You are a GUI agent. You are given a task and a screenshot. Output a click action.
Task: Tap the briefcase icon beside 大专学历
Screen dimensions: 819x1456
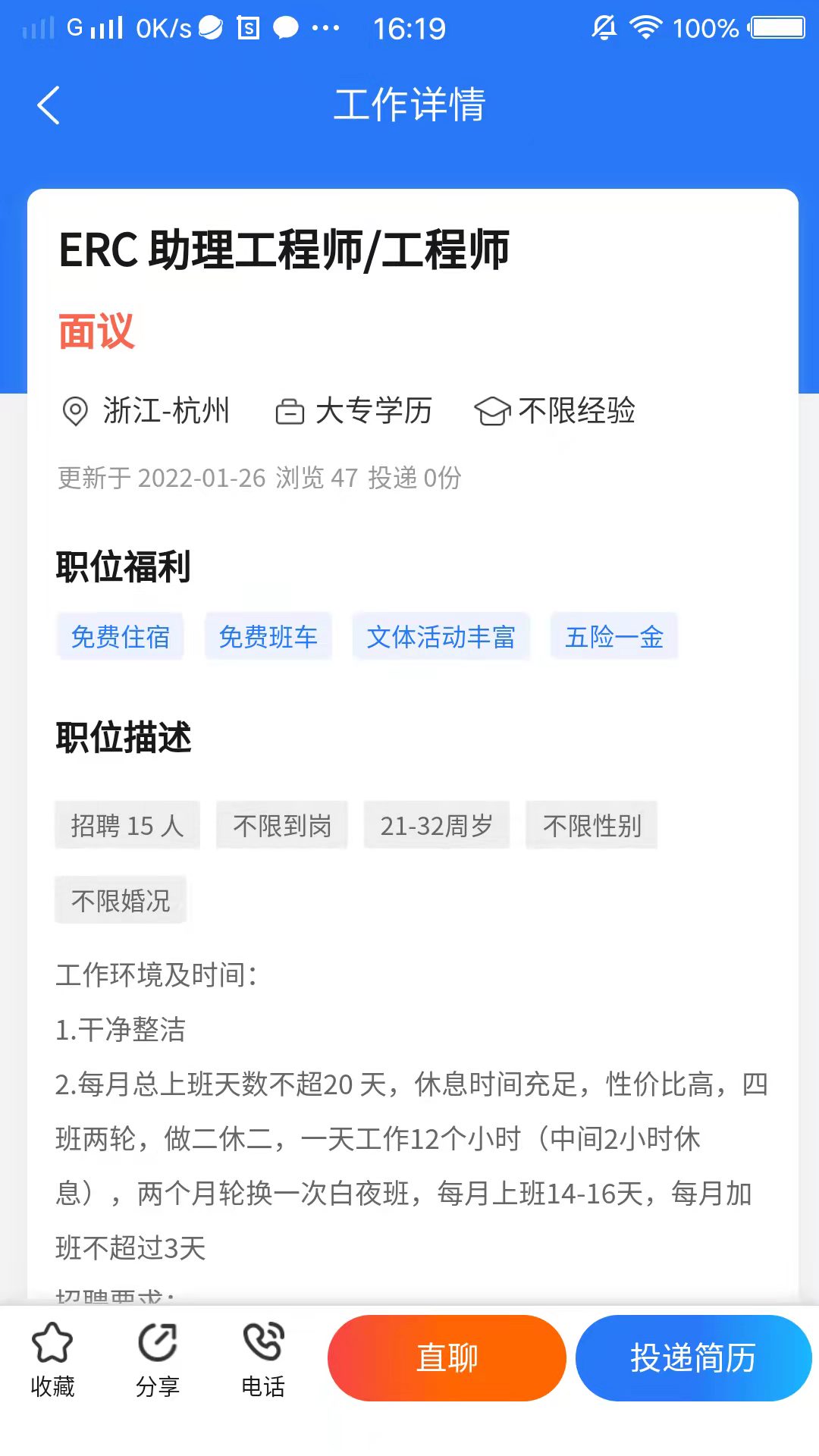coord(291,412)
